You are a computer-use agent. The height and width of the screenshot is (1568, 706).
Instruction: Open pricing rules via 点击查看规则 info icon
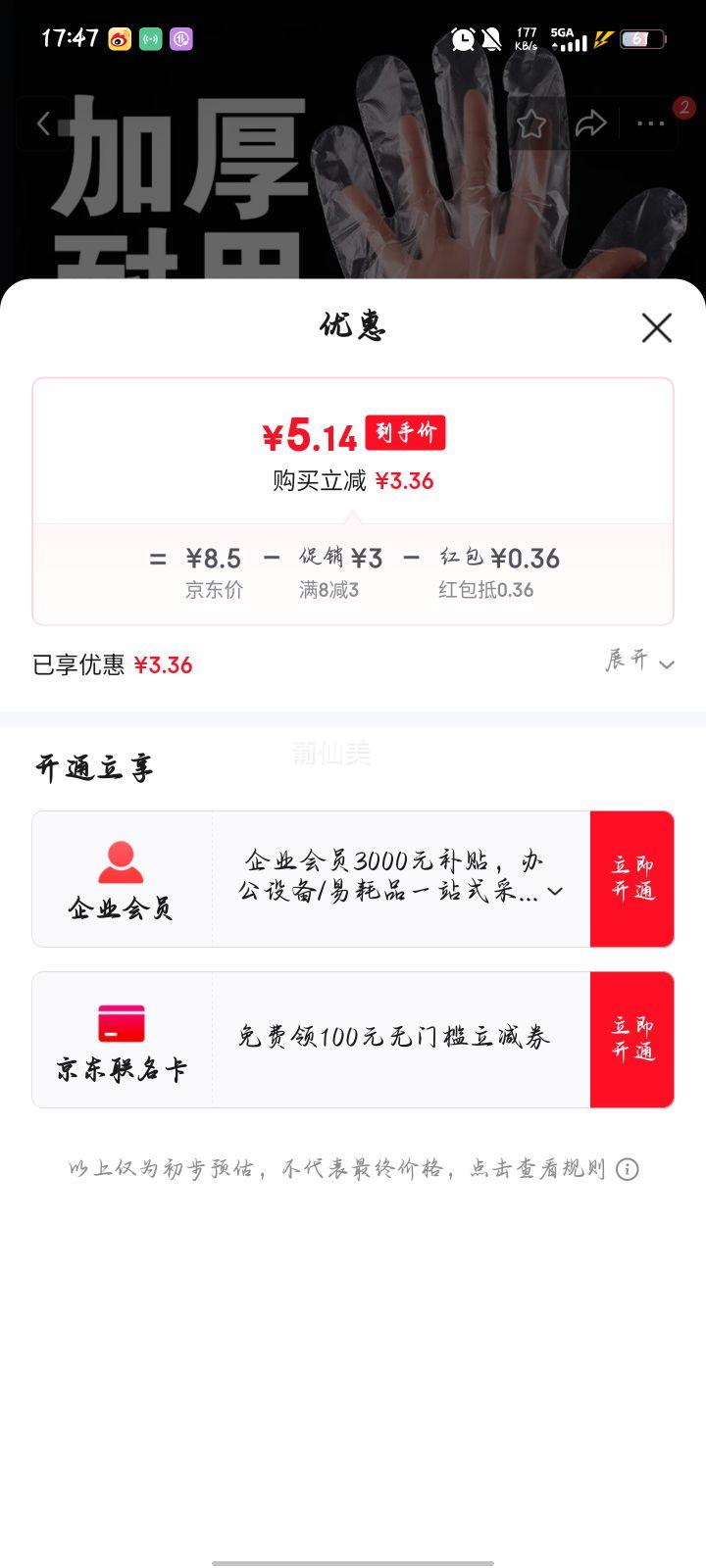coord(628,1170)
